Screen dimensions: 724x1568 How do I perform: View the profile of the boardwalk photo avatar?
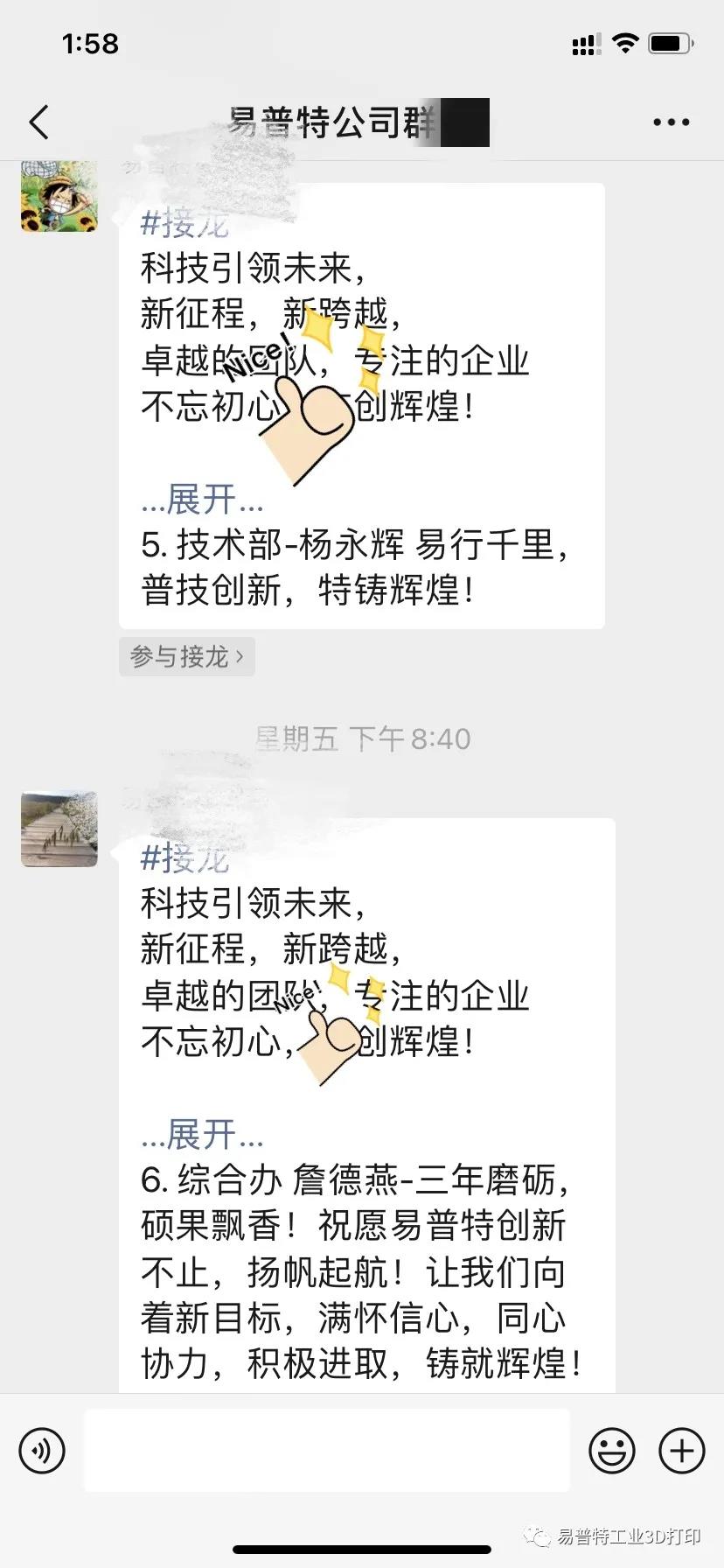pyautogui.click(x=59, y=829)
